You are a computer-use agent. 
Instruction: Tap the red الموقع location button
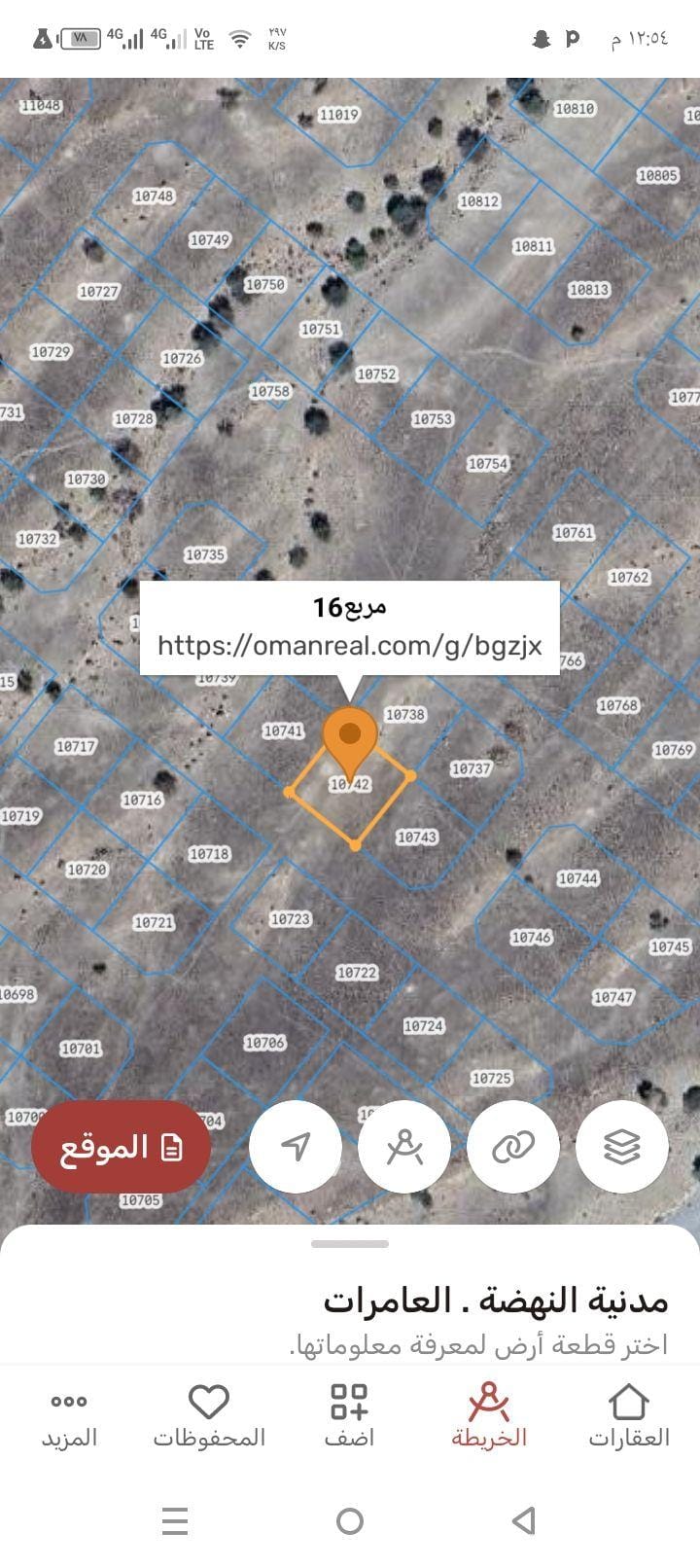[x=122, y=1147]
